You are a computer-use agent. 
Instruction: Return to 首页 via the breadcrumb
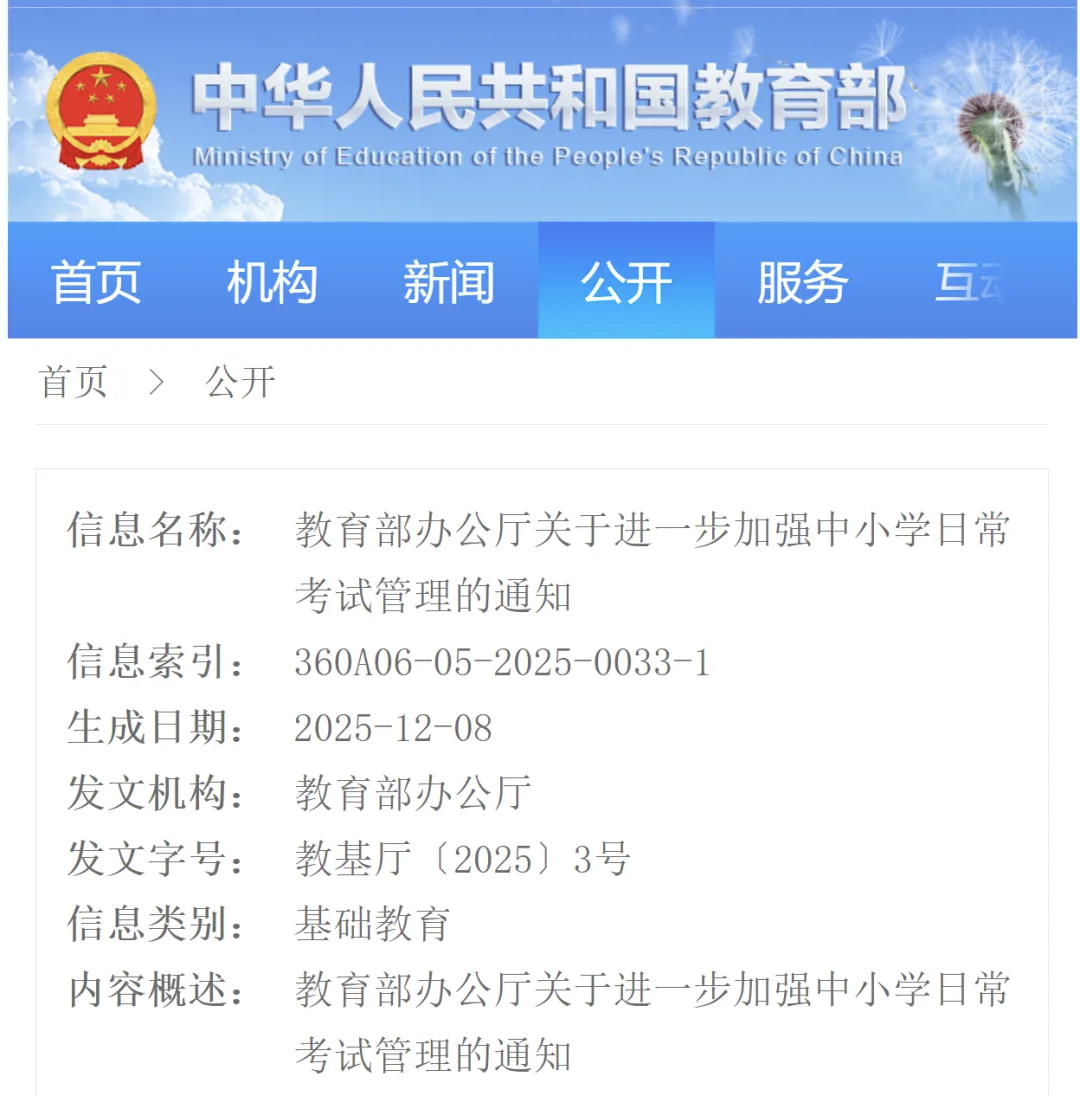(x=73, y=382)
